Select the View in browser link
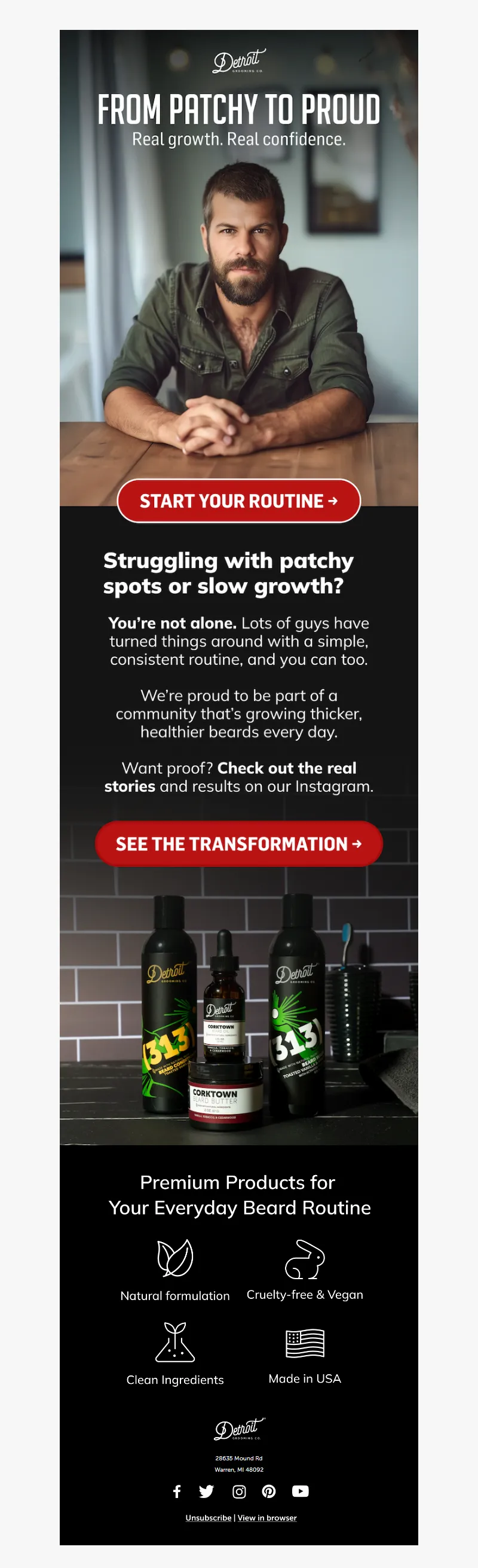478x1568 pixels. [267, 1518]
